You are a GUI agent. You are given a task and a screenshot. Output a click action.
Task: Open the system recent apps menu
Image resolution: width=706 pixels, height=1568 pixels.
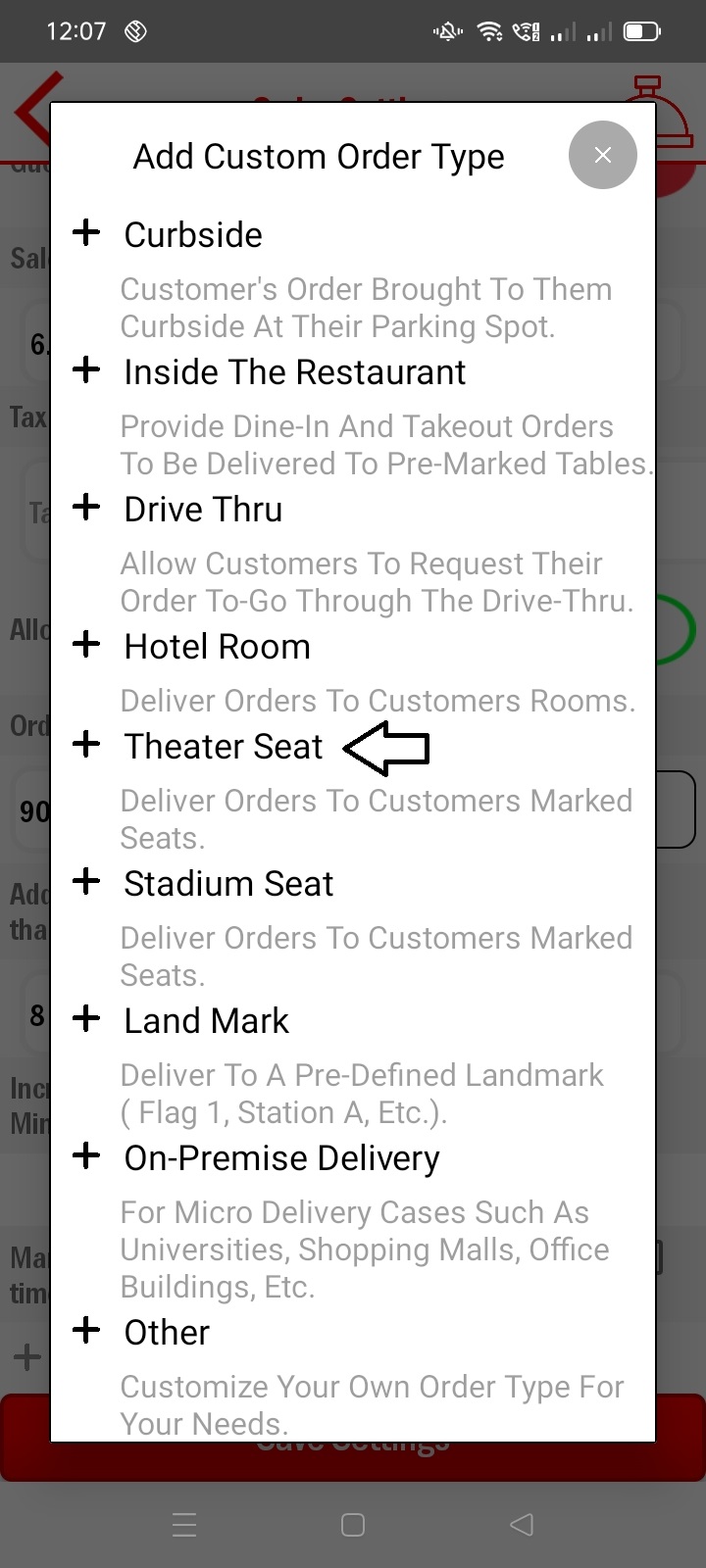point(184,1525)
